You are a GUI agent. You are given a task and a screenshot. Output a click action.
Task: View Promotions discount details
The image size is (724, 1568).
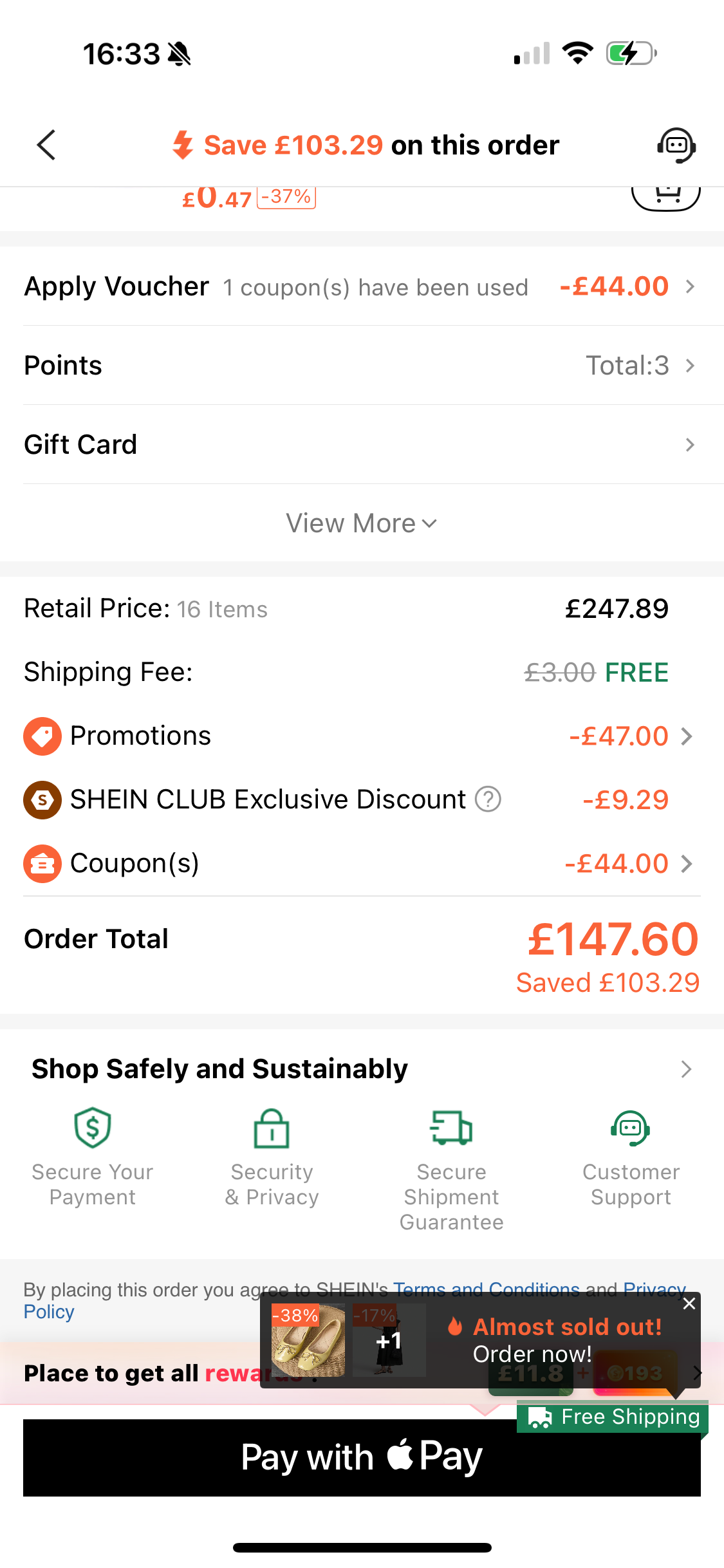coord(631,736)
